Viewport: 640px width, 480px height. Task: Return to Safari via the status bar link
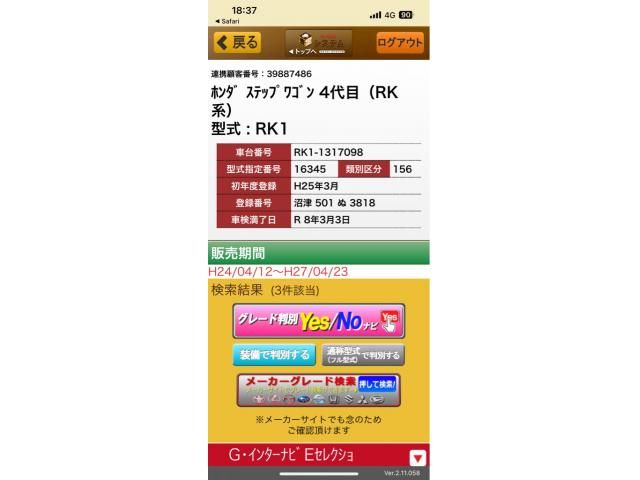pyautogui.click(x=227, y=21)
